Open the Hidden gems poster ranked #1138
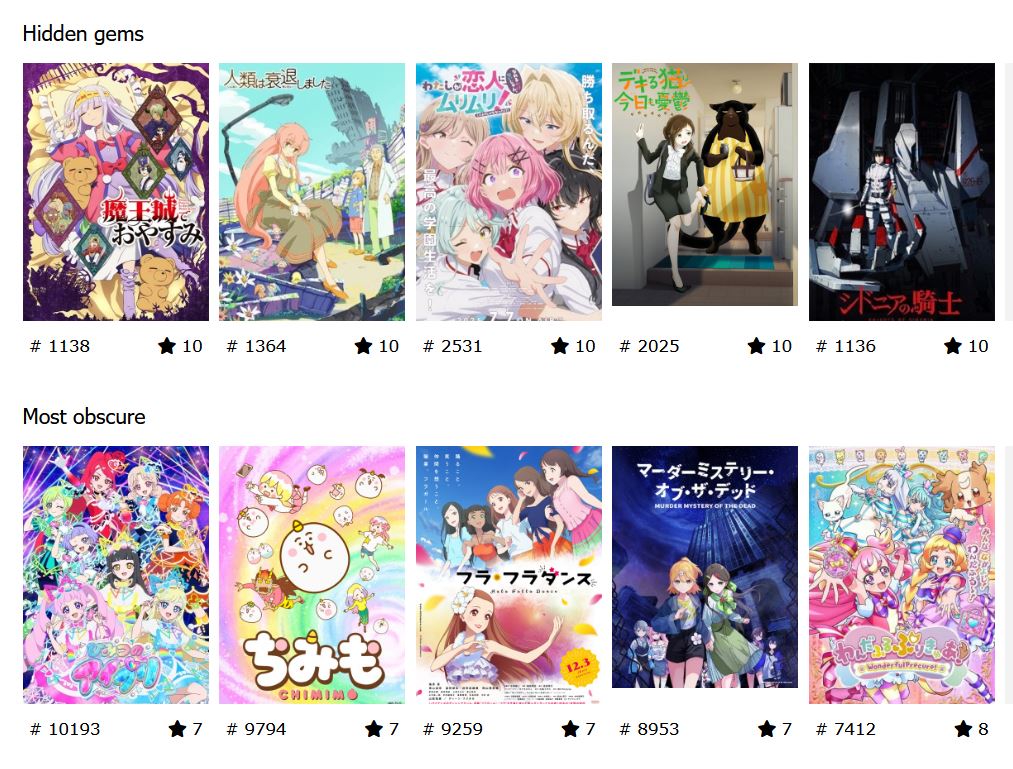This screenshot has height=769, width=1013. (116, 192)
